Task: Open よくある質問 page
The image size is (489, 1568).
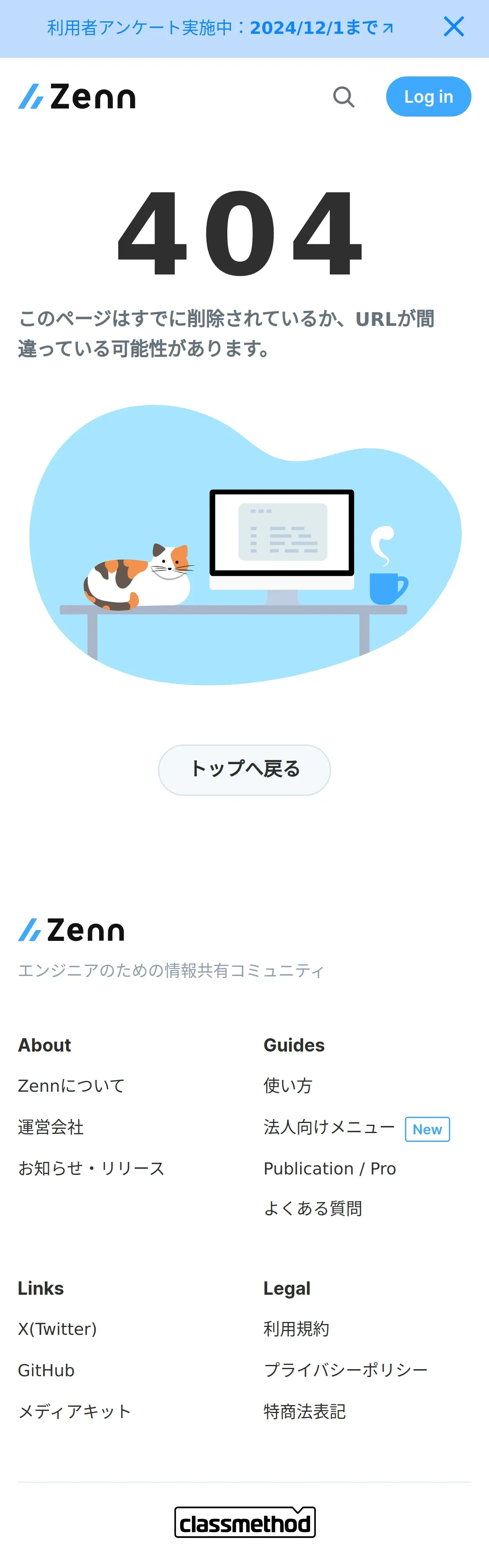Action: [313, 1208]
